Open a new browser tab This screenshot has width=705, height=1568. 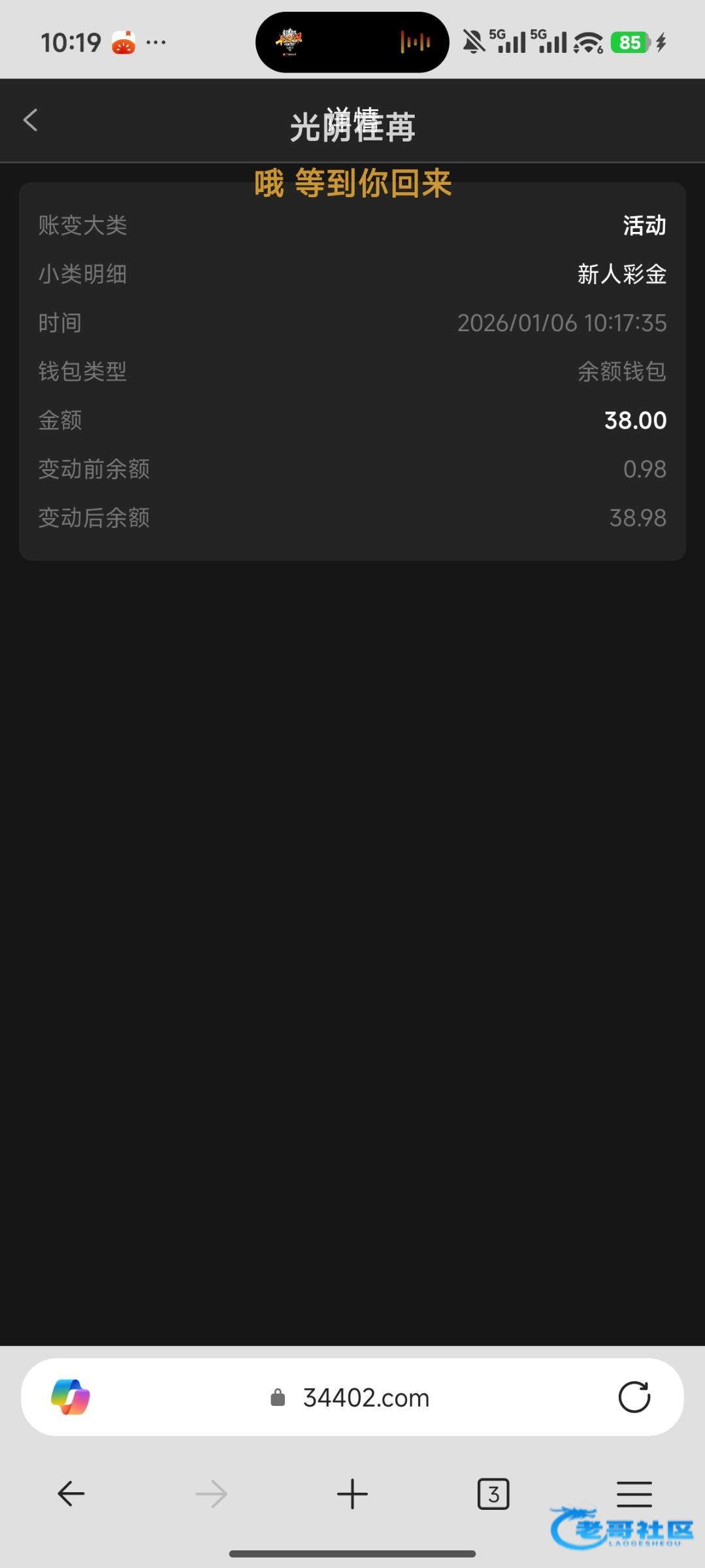point(352,1494)
